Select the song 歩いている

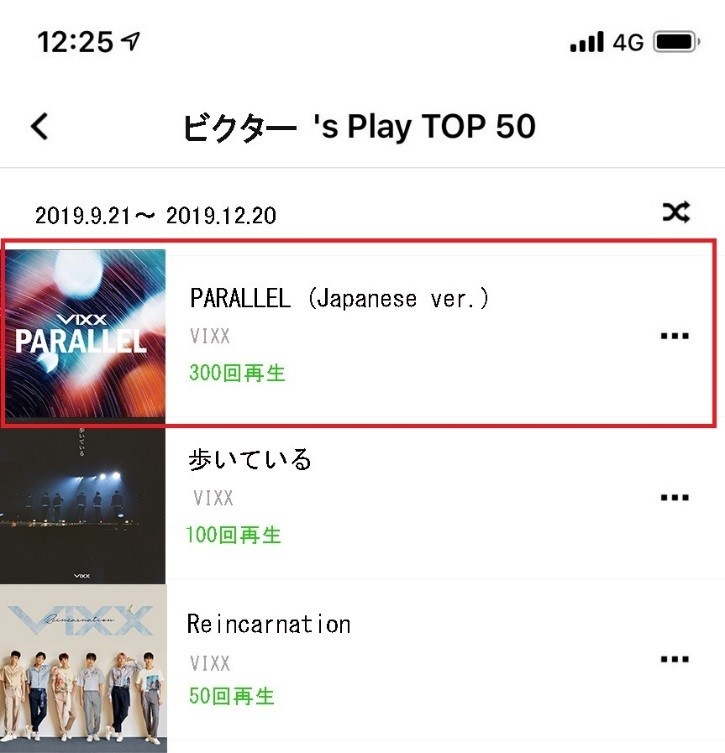coord(251,458)
